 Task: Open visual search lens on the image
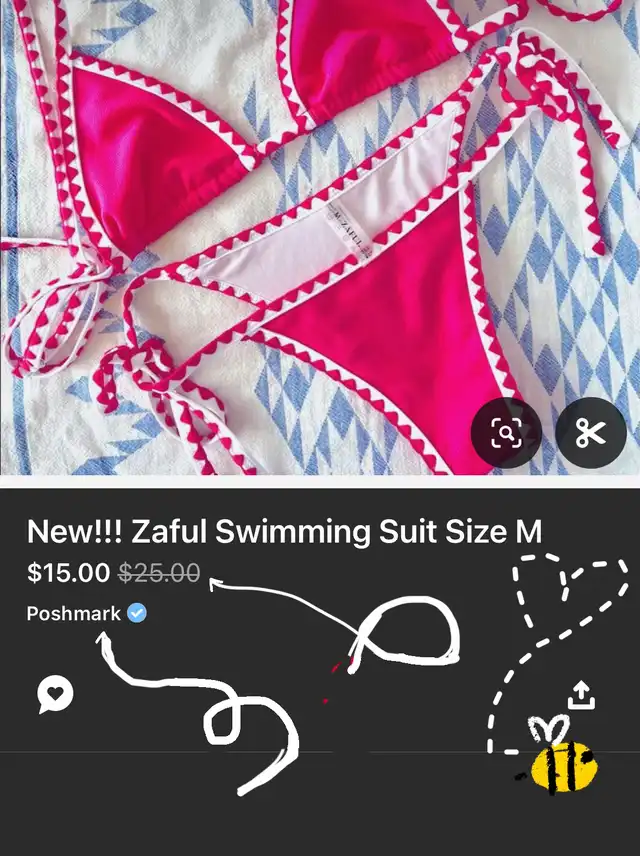(x=506, y=433)
